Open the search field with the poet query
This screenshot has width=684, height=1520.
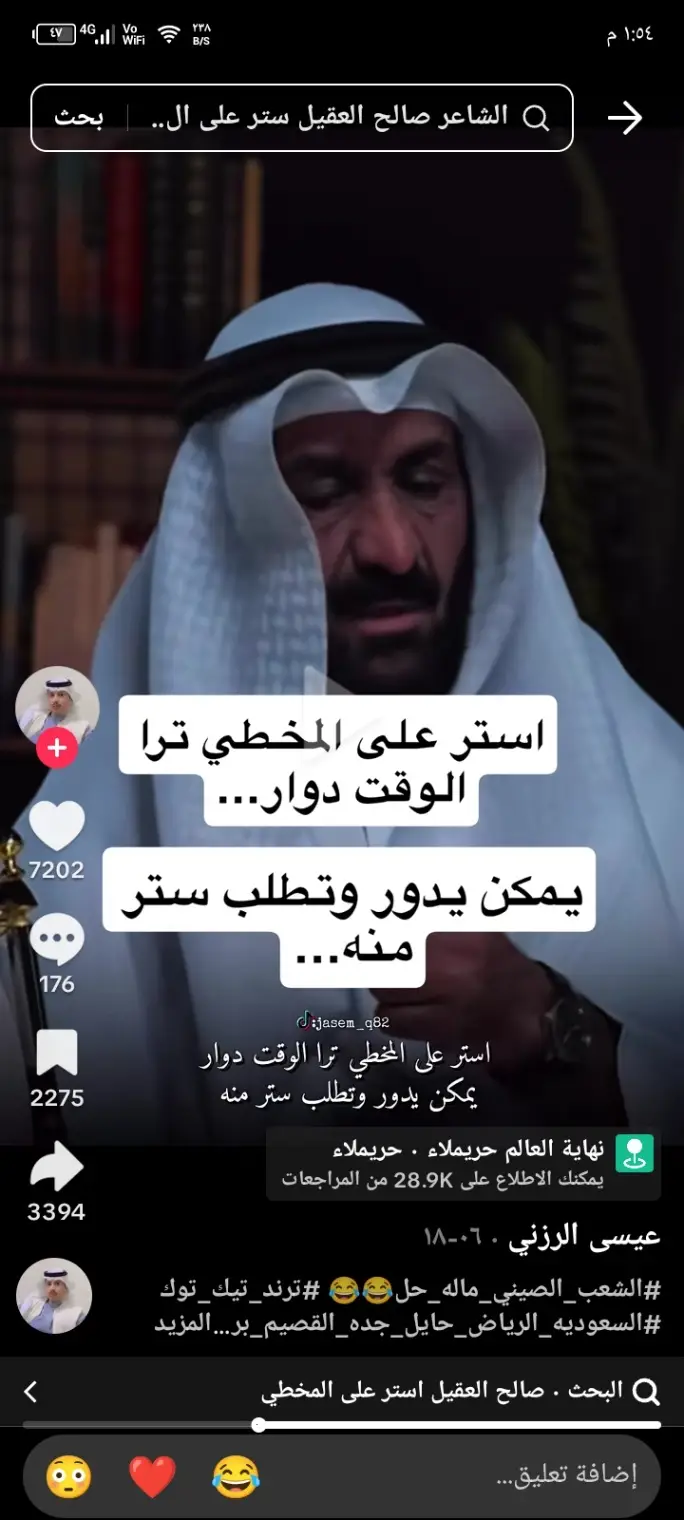click(x=350, y=118)
